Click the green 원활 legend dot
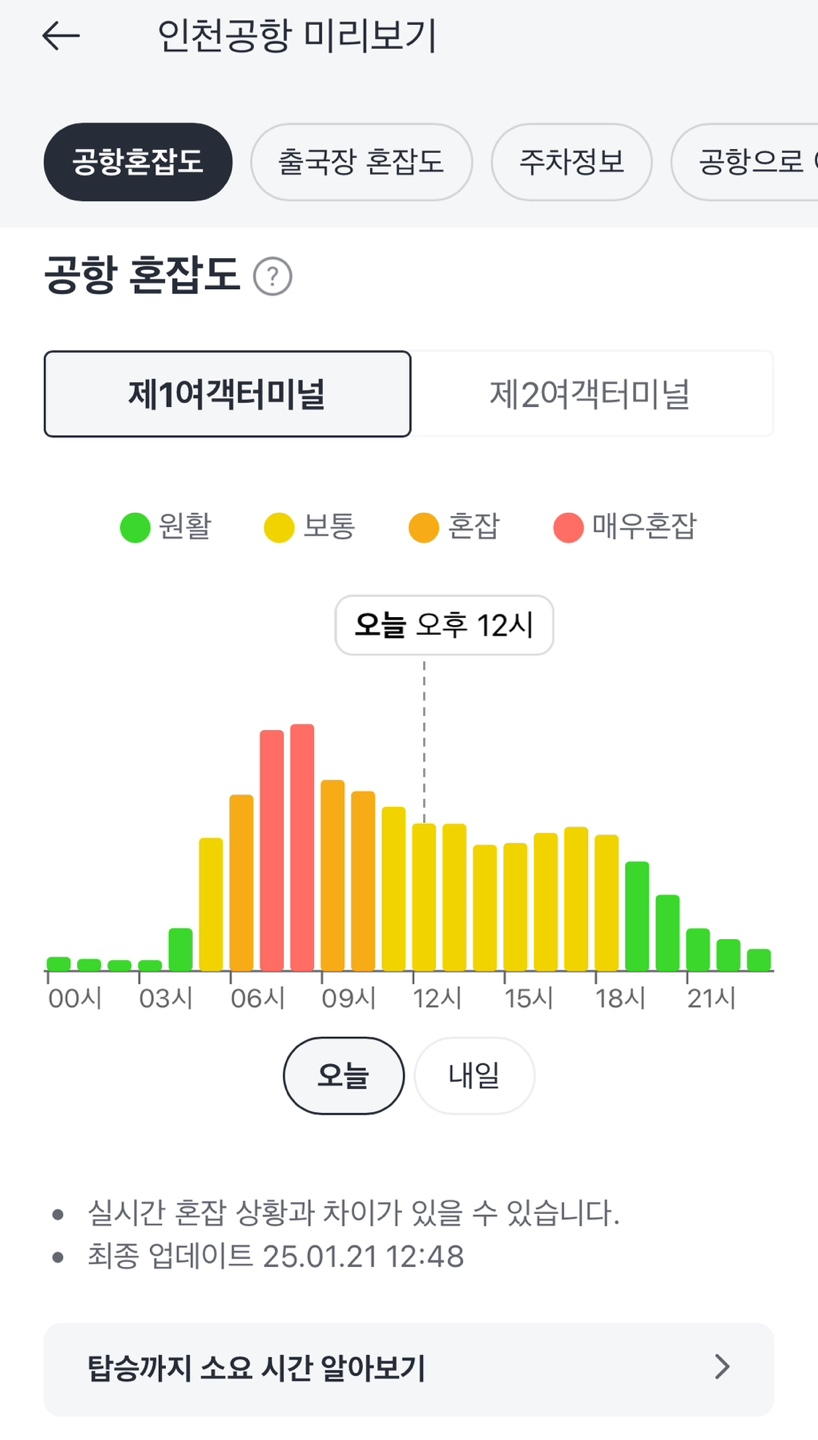 (x=135, y=526)
